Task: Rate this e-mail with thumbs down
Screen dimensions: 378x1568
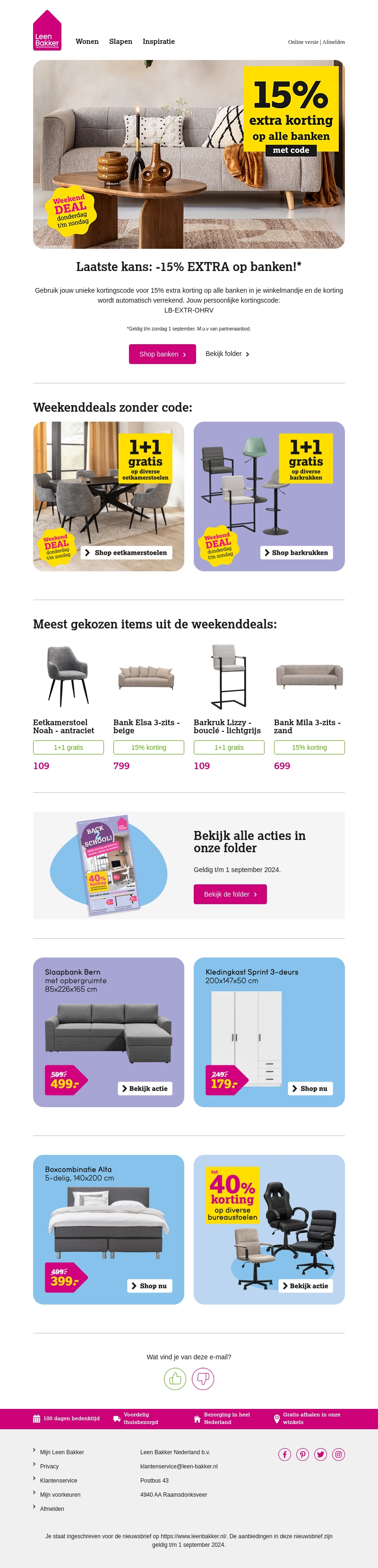Action: click(x=203, y=1379)
